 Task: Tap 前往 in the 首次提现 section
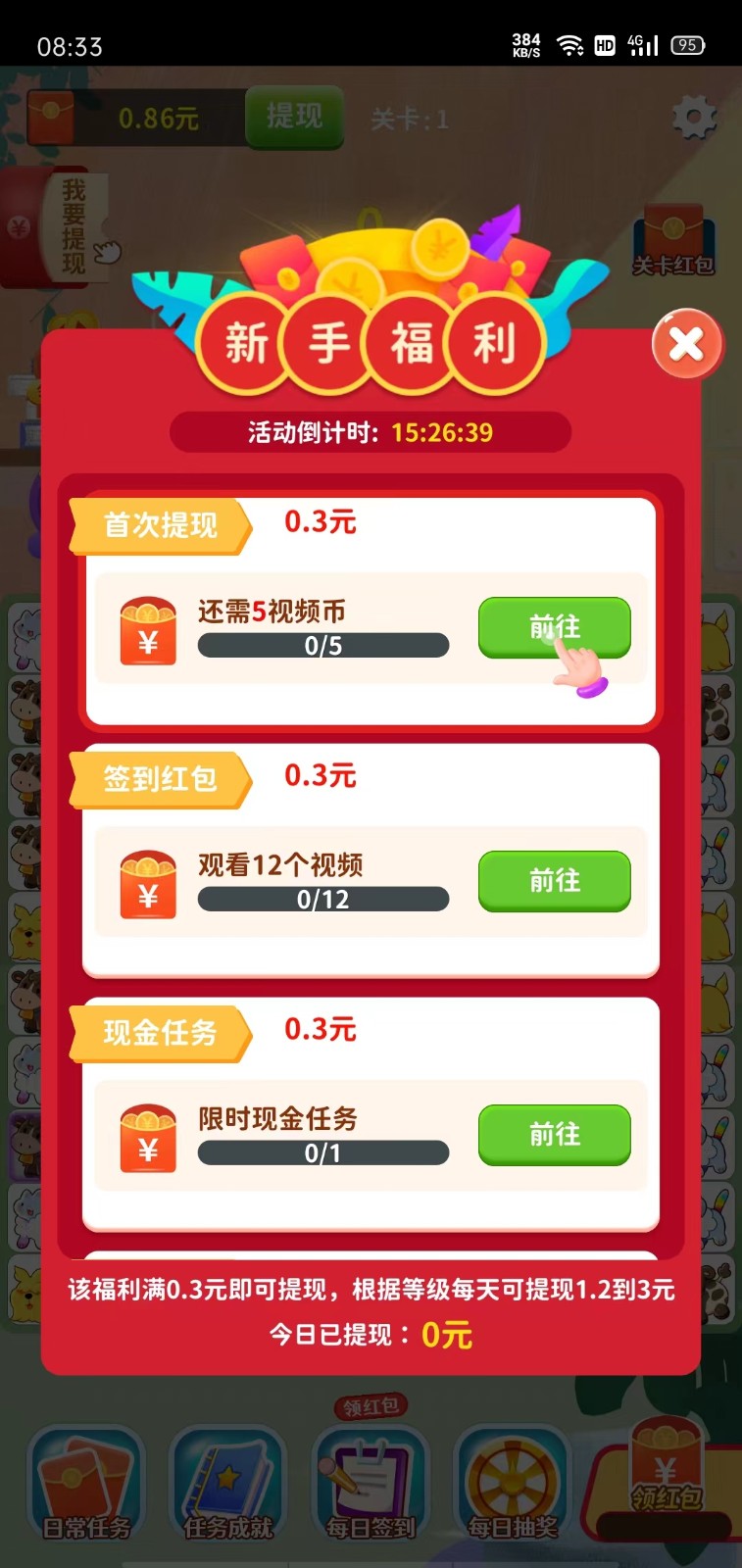tap(555, 627)
